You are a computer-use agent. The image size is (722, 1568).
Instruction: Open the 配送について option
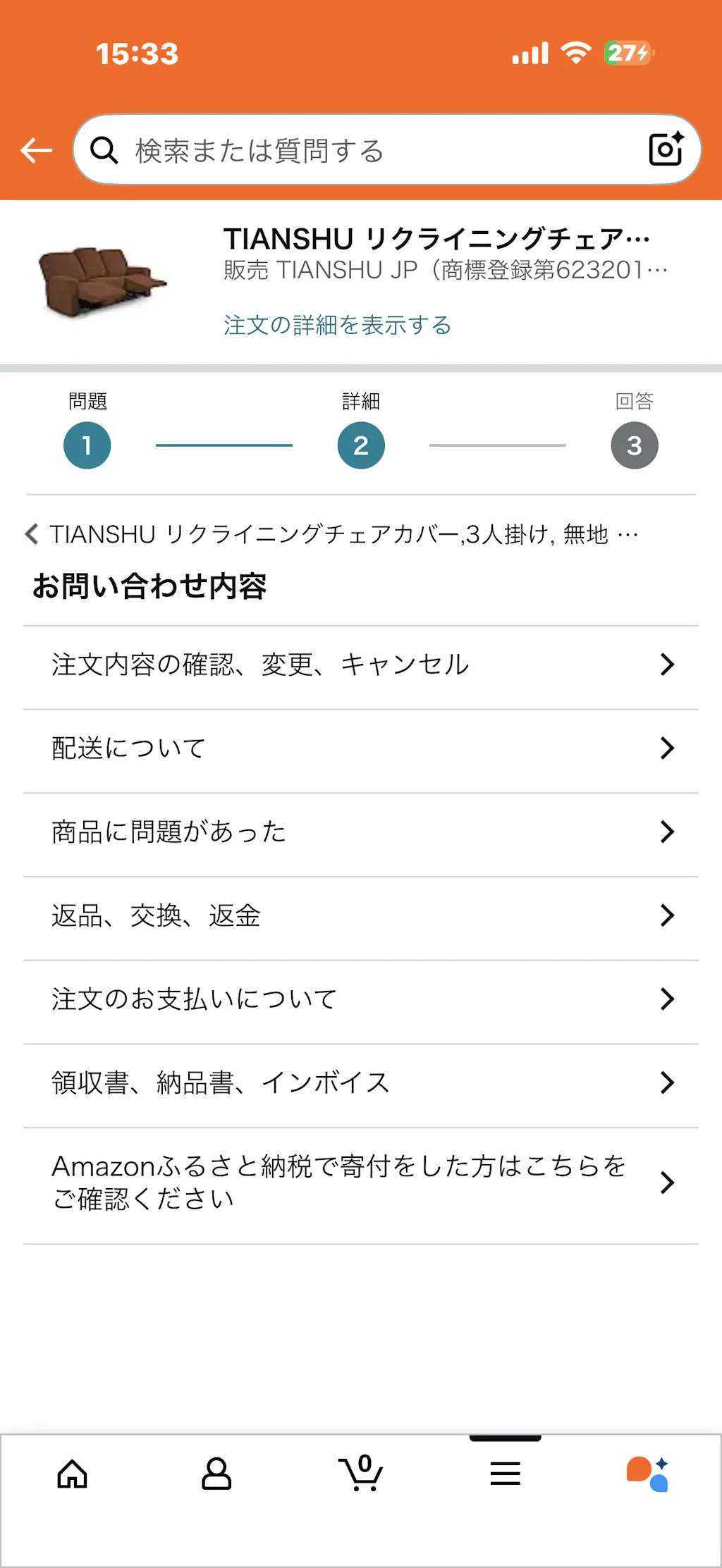pos(361,748)
